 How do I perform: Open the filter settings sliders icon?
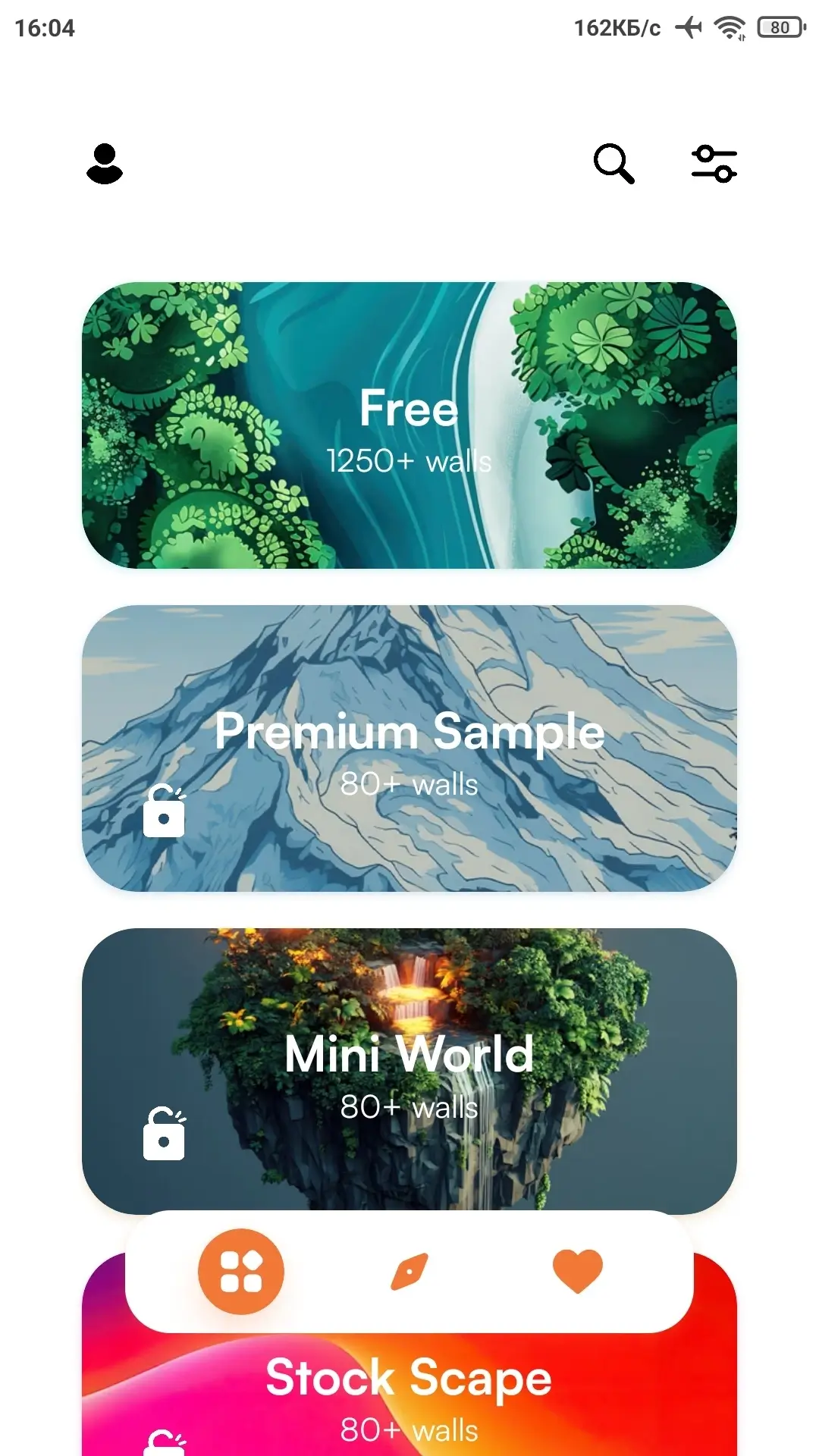point(714,164)
